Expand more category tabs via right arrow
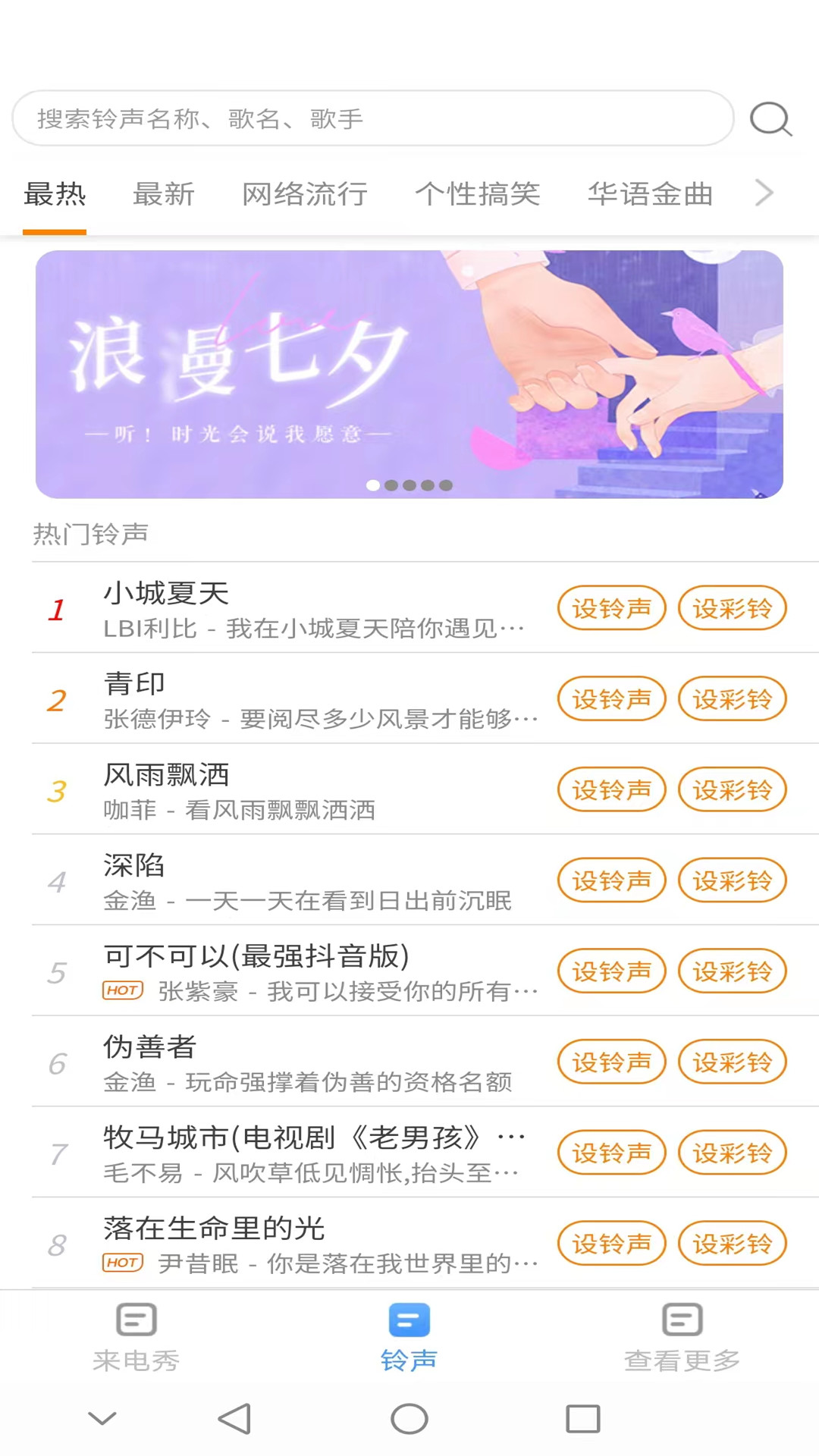Image resolution: width=819 pixels, height=1456 pixels. coord(764,194)
